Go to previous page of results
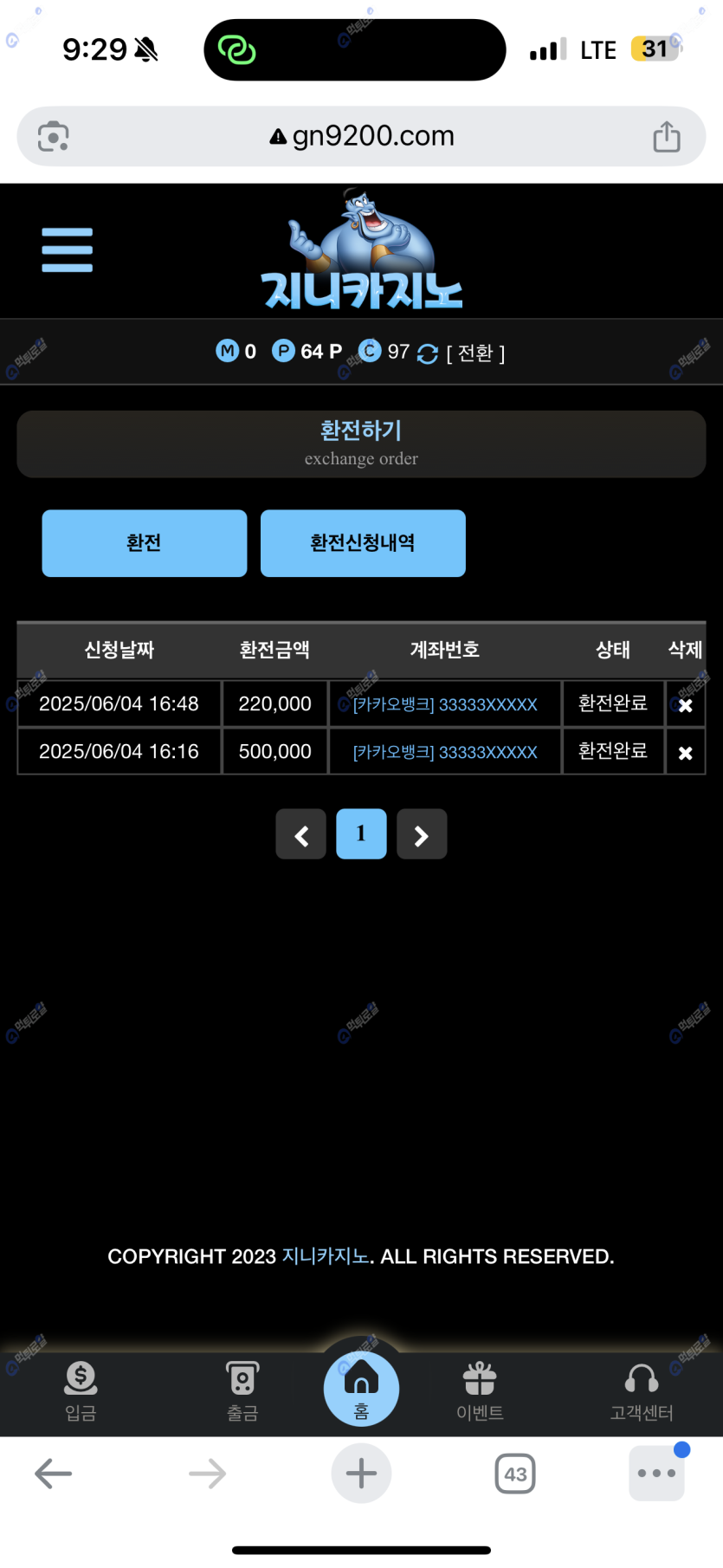The image size is (723, 1568). tap(300, 834)
